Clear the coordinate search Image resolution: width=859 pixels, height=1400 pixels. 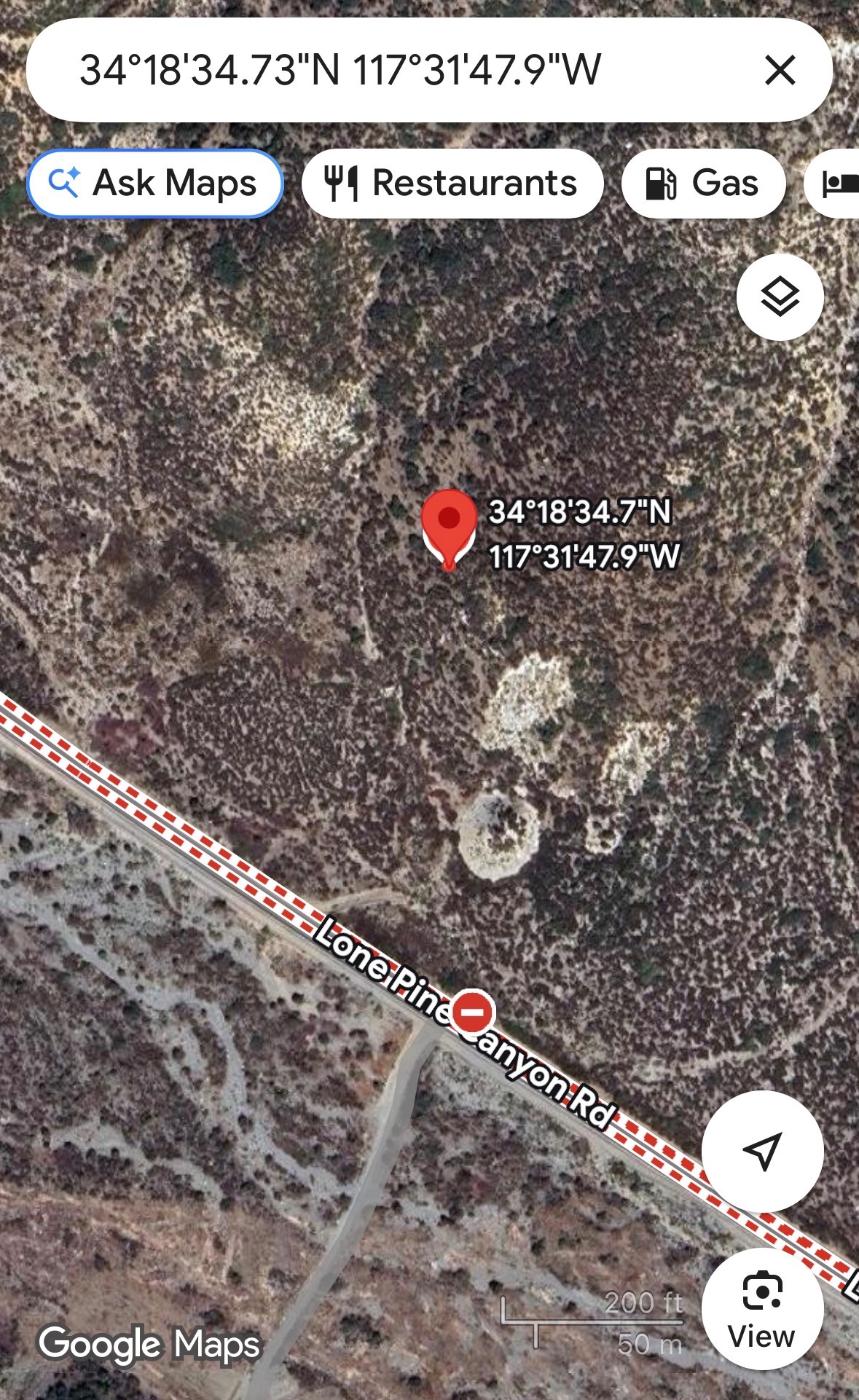(780, 71)
